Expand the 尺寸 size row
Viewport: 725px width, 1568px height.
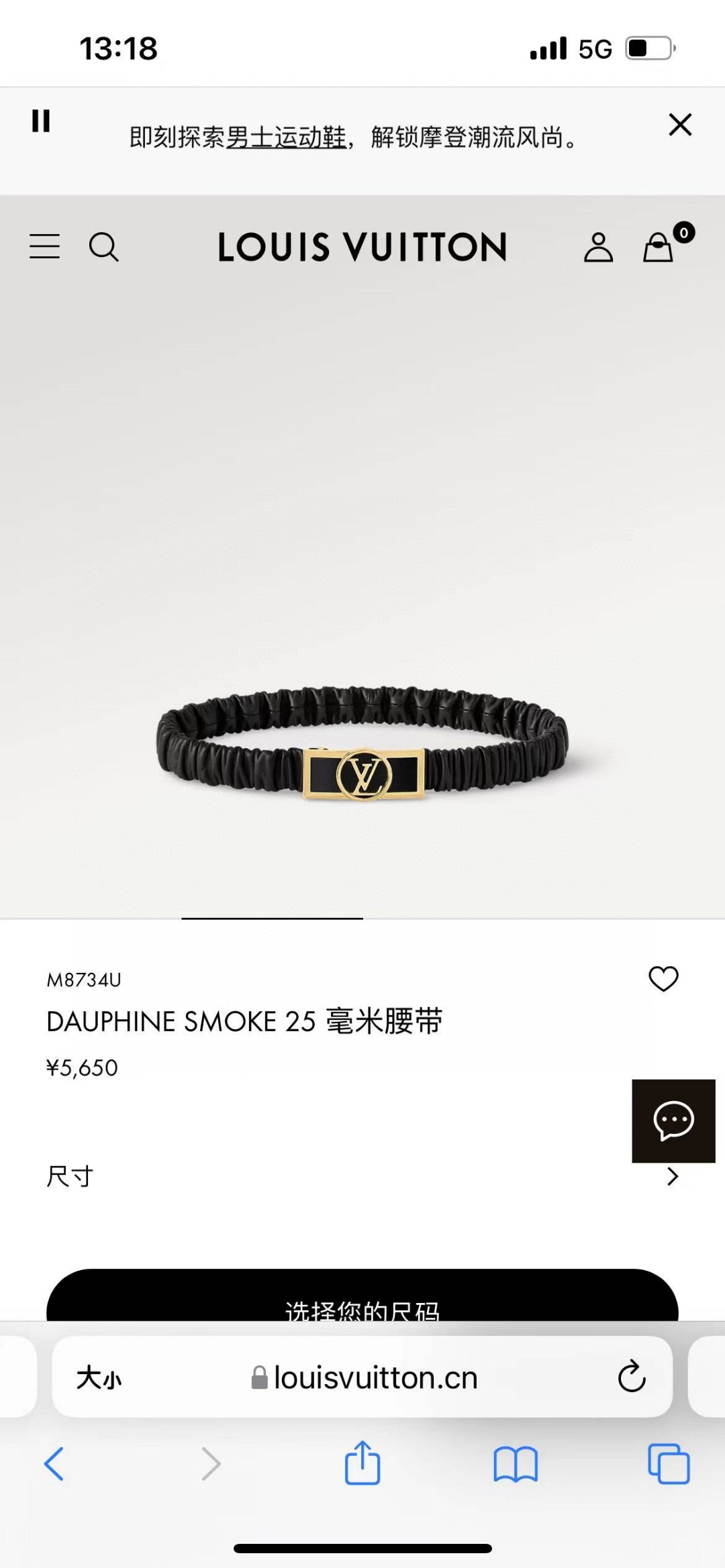[362, 1176]
